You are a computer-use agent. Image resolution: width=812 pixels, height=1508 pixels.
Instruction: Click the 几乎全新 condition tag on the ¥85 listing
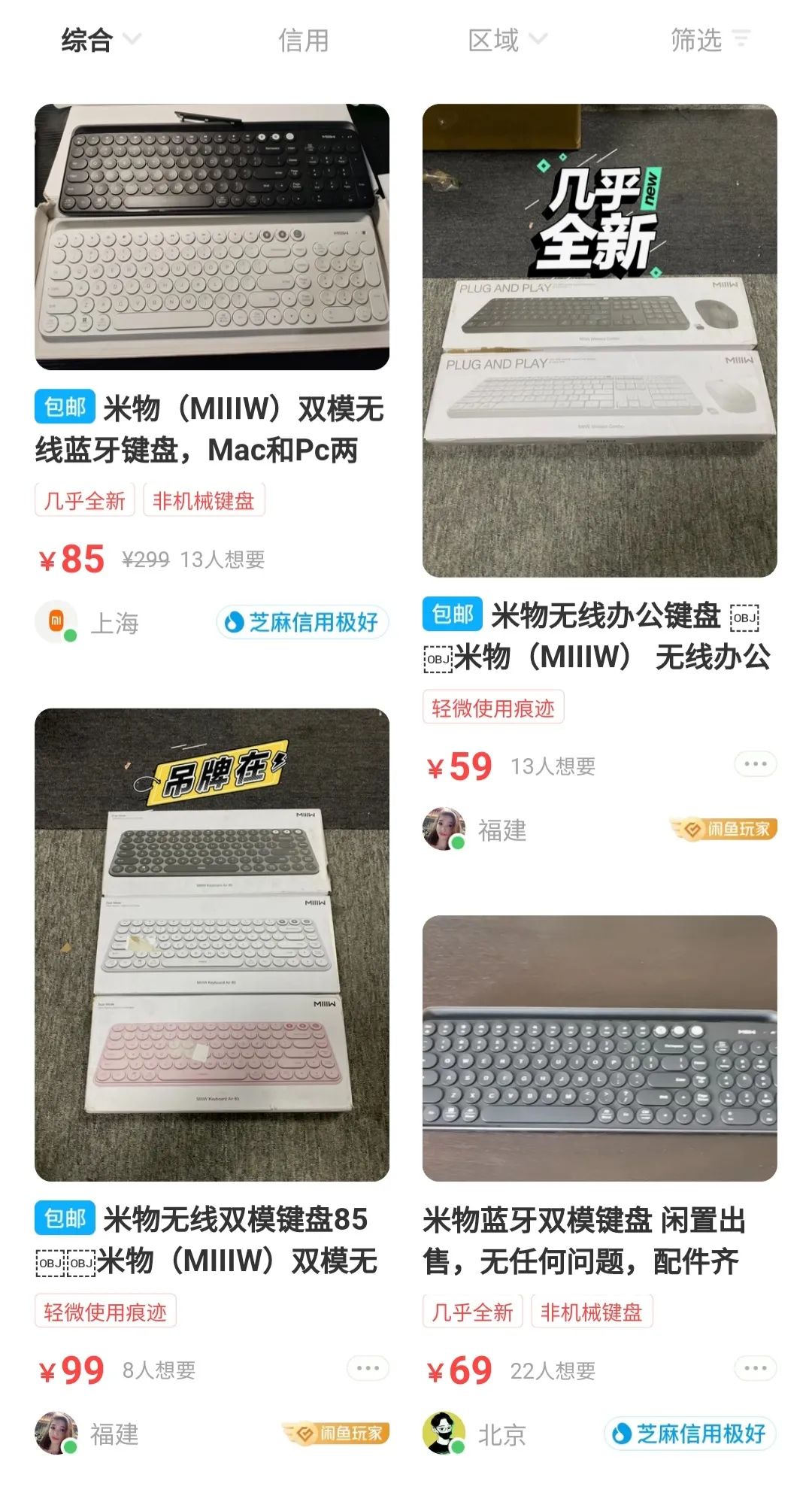click(x=83, y=501)
